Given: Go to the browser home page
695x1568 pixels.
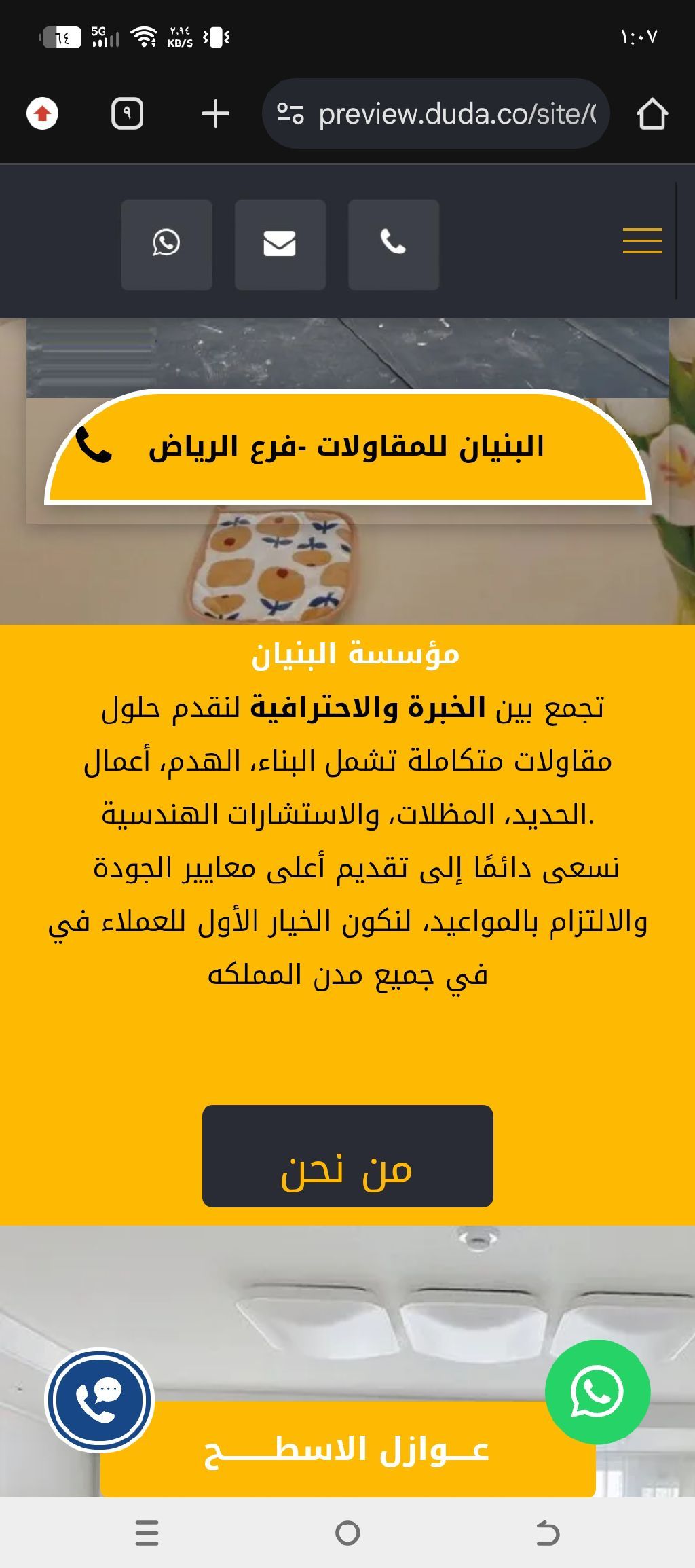Looking at the screenshot, I should click(652, 114).
